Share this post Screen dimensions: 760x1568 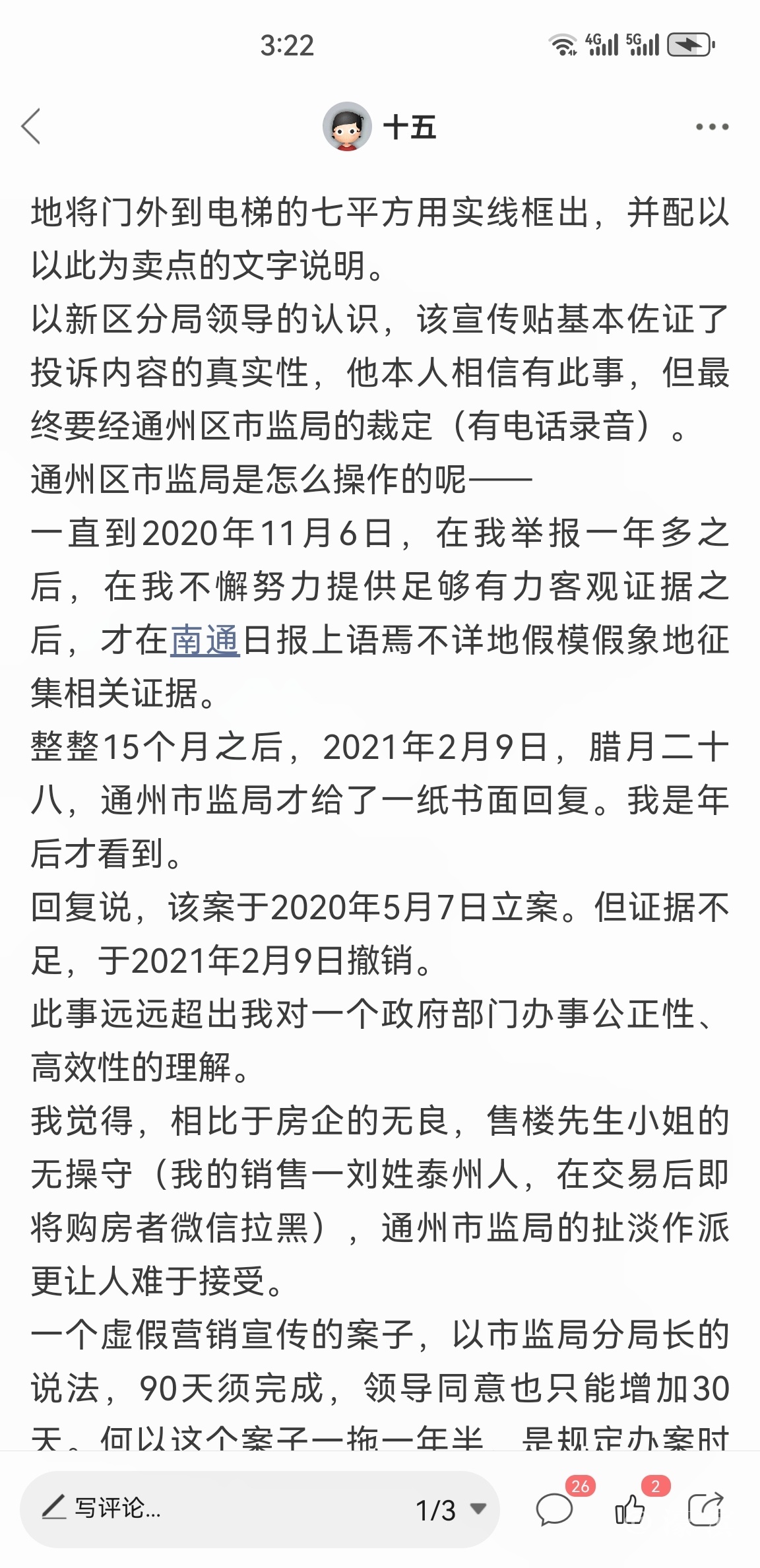(x=705, y=1508)
